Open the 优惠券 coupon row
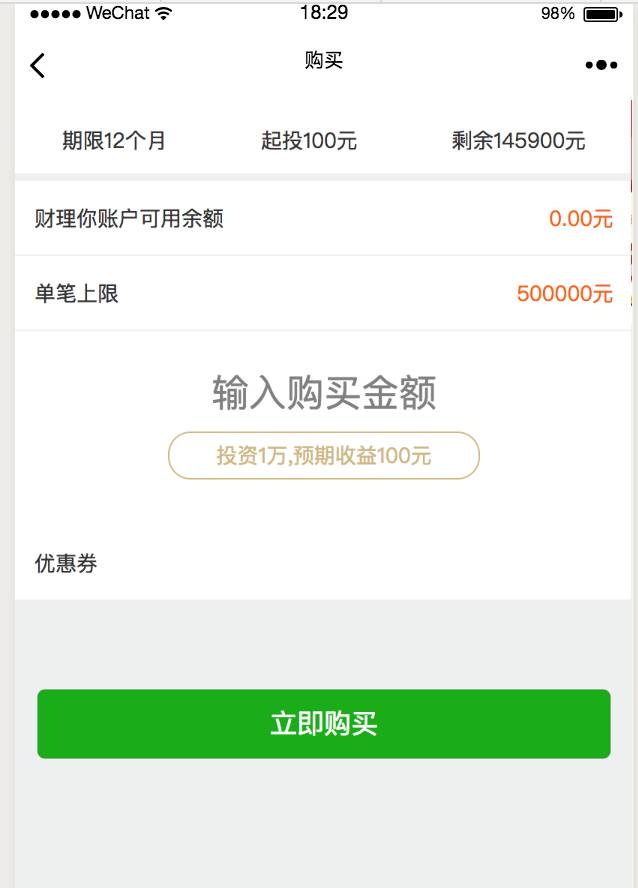 pos(322,564)
